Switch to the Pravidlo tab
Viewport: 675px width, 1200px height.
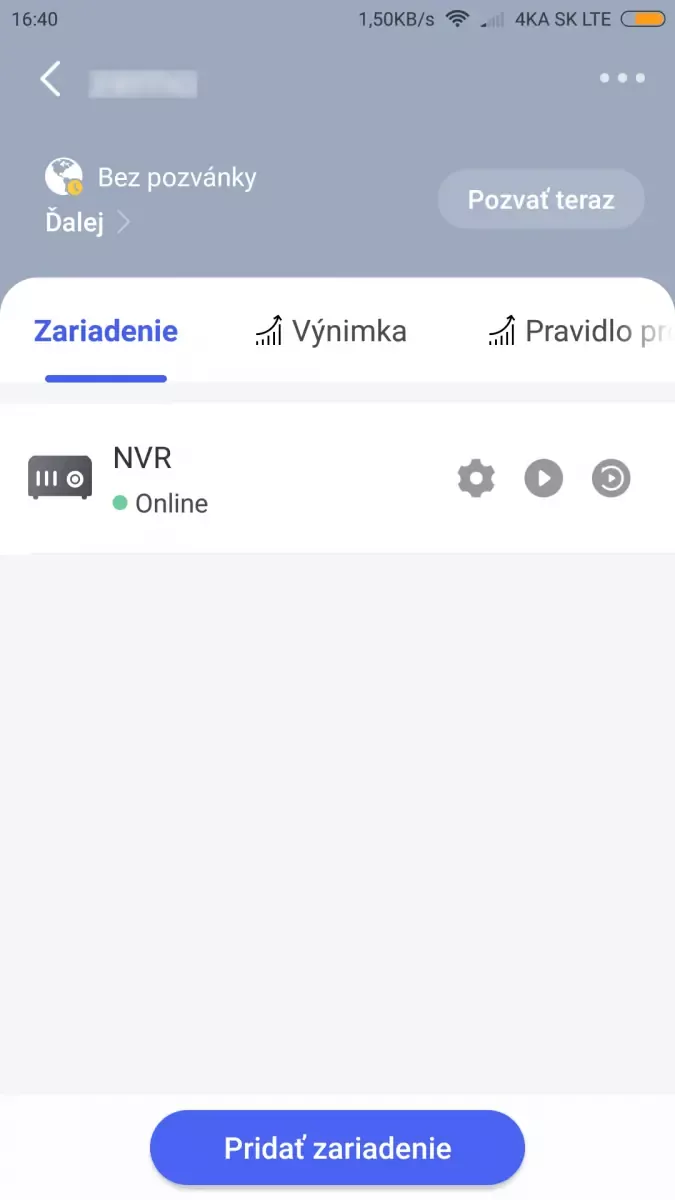(x=580, y=330)
